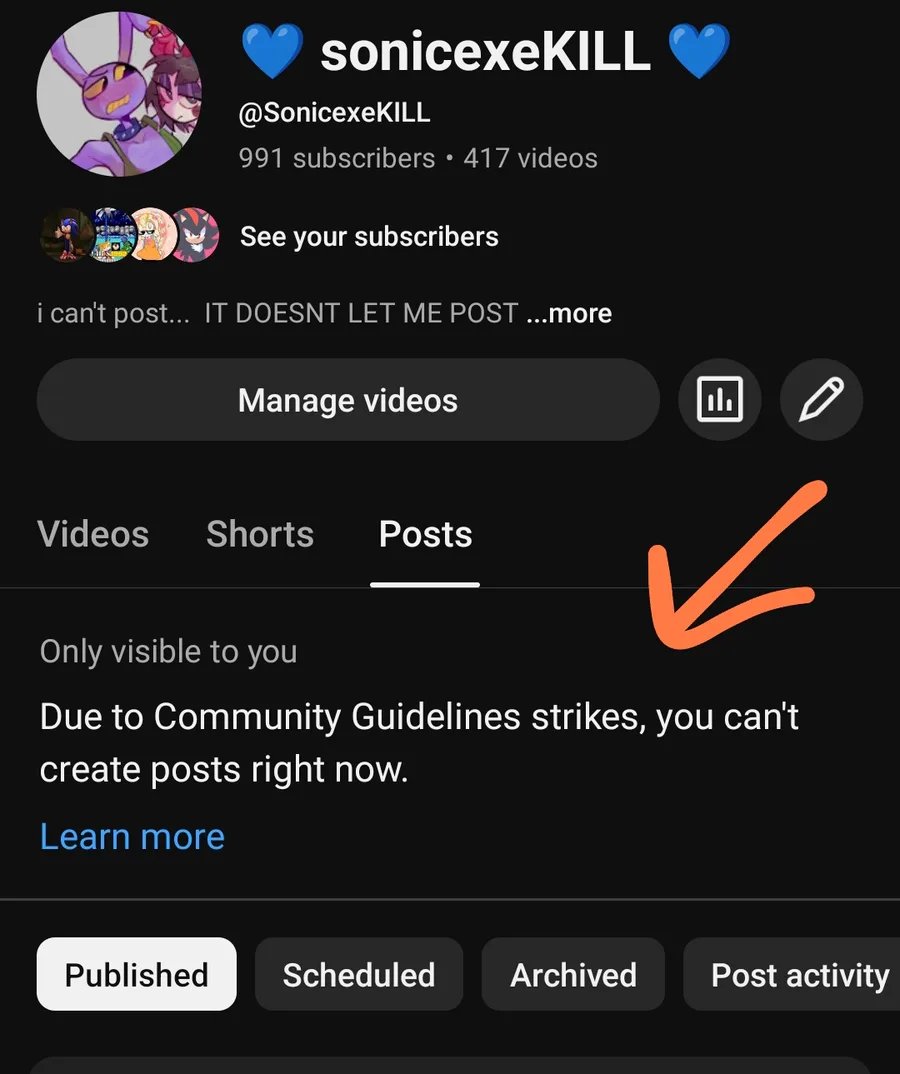Select the Published chip
Viewport: 900px width, 1074px height.
point(137,975)
